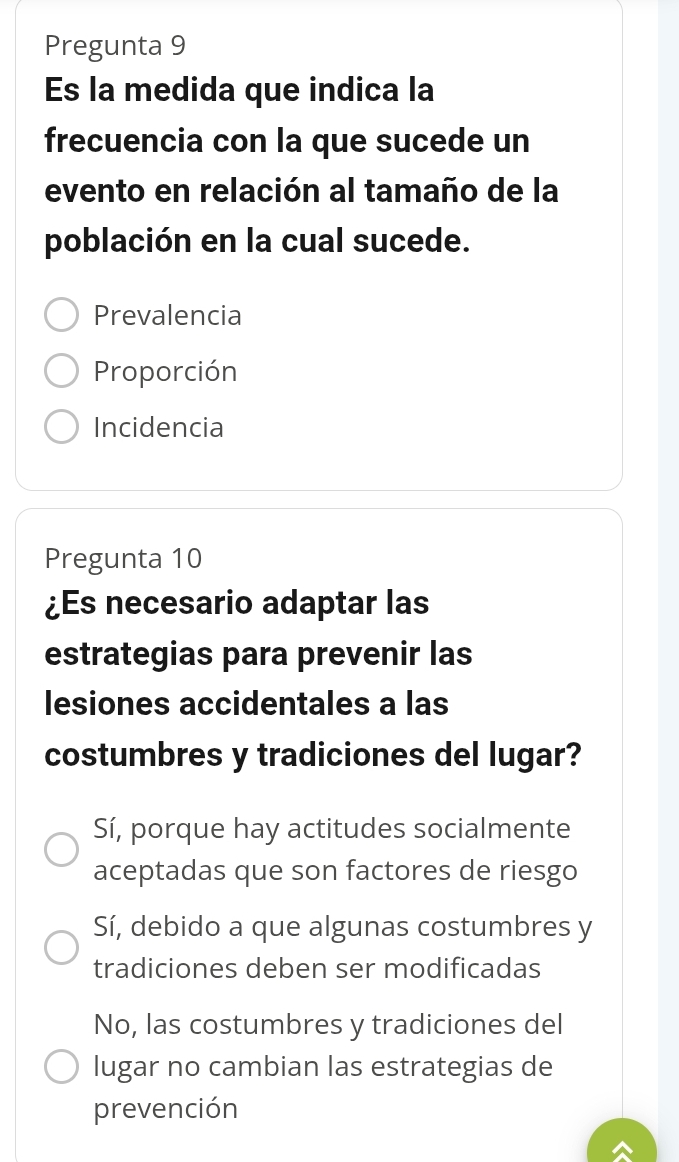The width and height of the screenshot is (679, 1162).
Task: Pick Incidencia as the answer
Action: pyautogui.click(x=62, y=428)
